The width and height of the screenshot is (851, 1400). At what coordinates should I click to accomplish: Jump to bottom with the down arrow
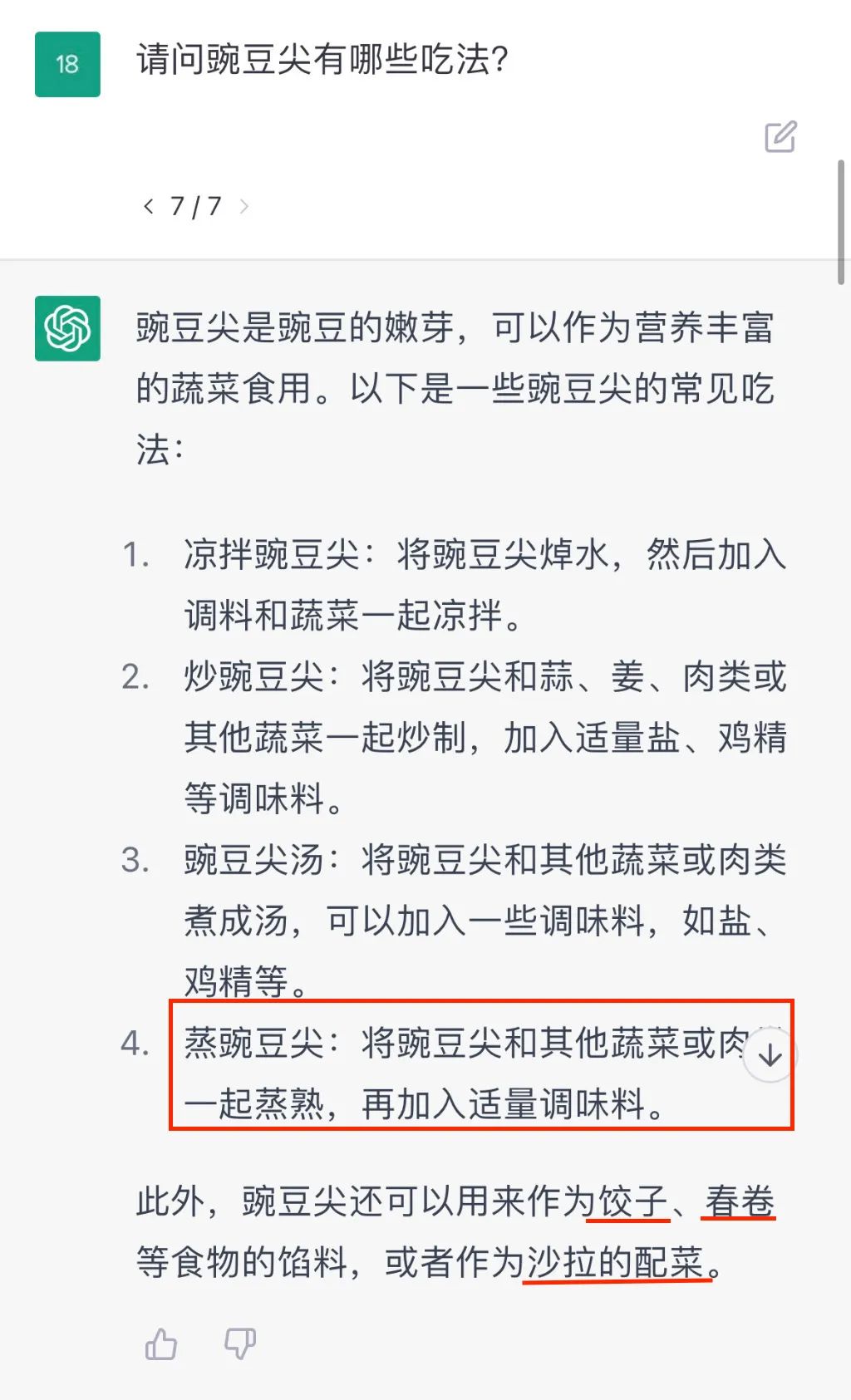pos(770,1055)
